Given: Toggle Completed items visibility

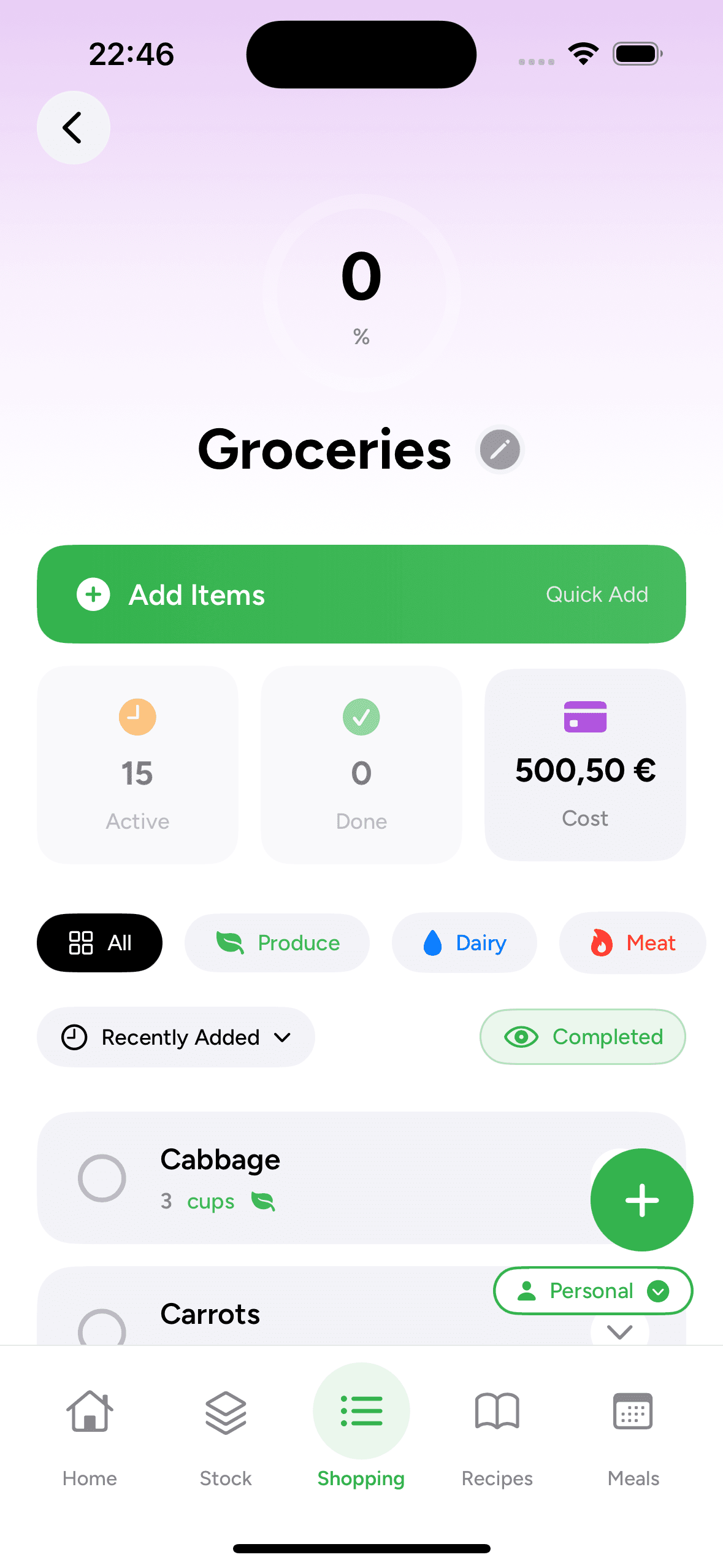Looking at the screenshot, I should point(583,1037).
